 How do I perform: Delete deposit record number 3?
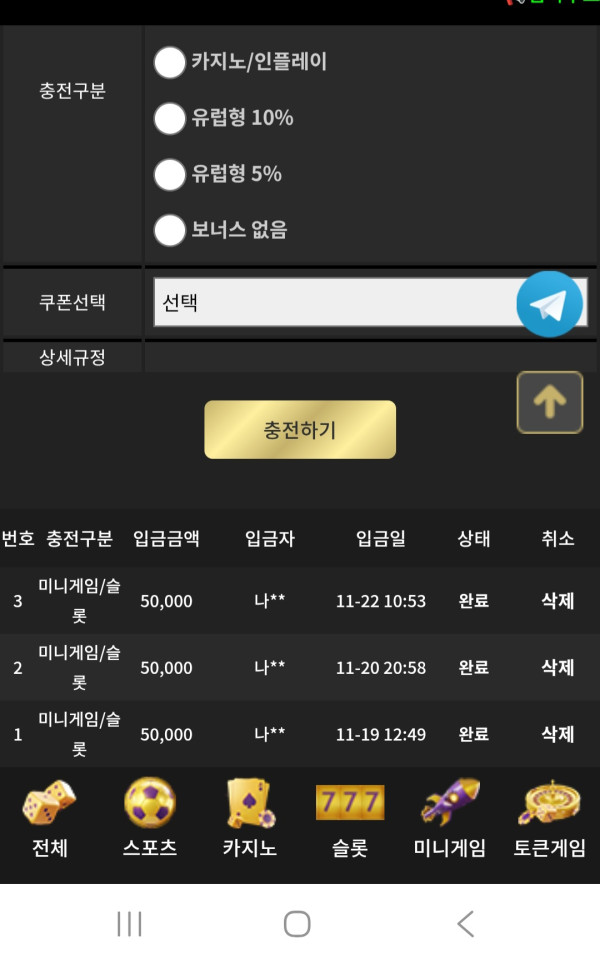click(x=557, y=601)
